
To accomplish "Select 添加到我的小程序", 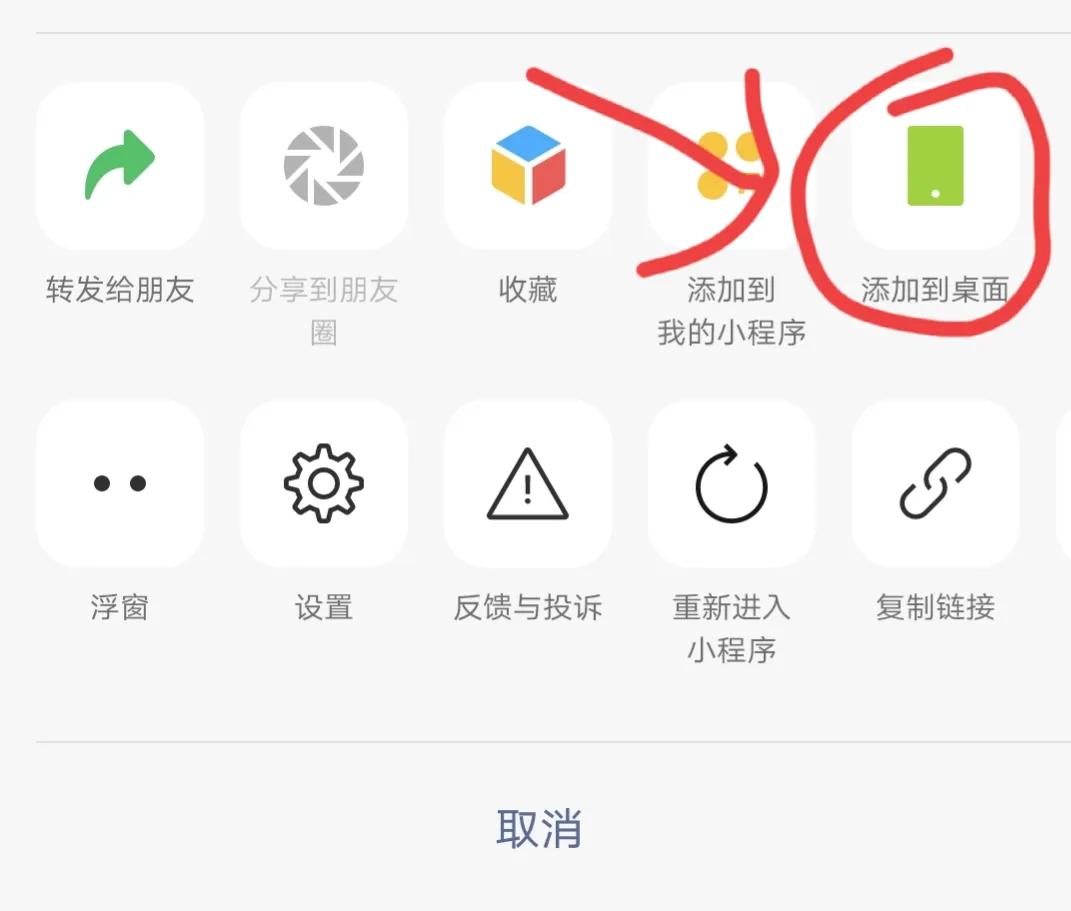I will click(x=731, y=167).
